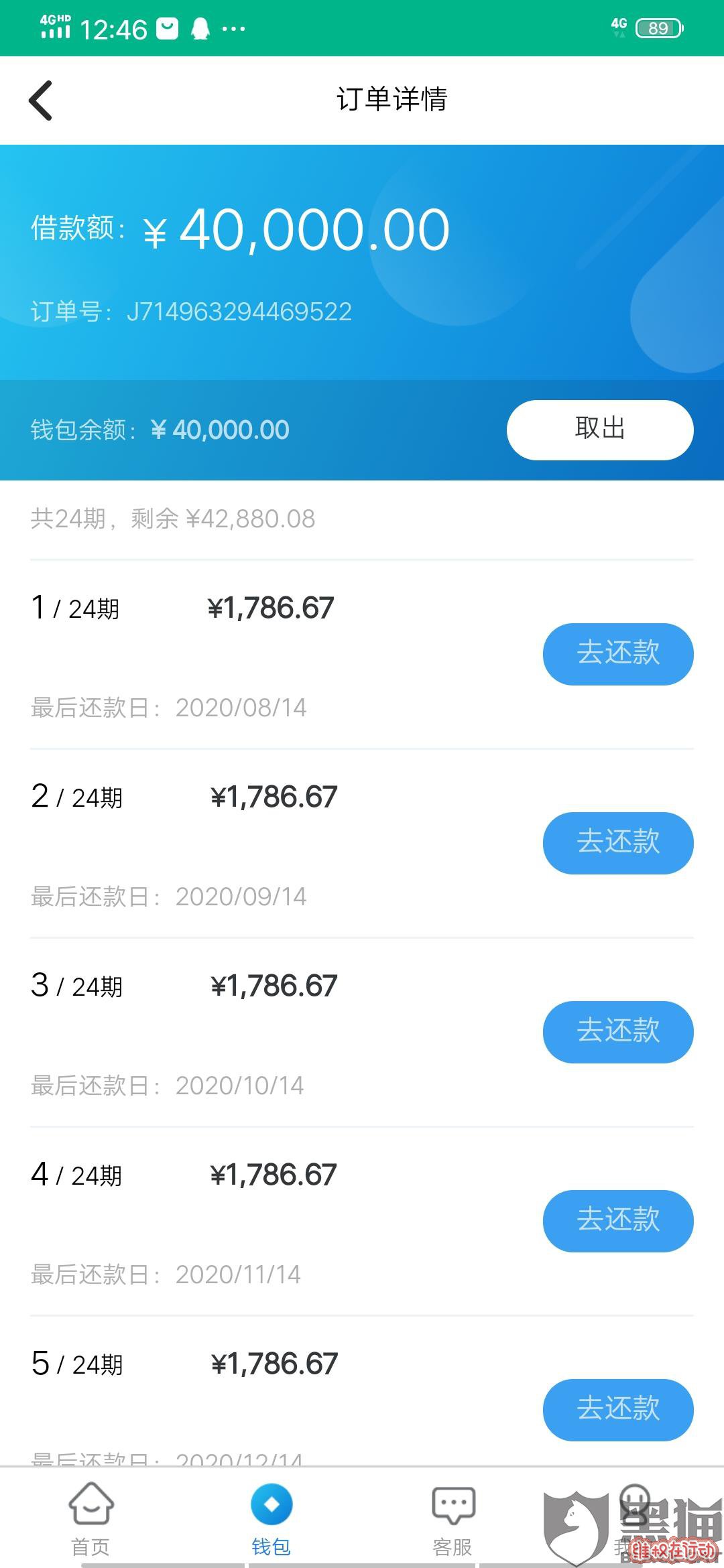Select 去还款 for installment 3/24期

(618, 1032)
